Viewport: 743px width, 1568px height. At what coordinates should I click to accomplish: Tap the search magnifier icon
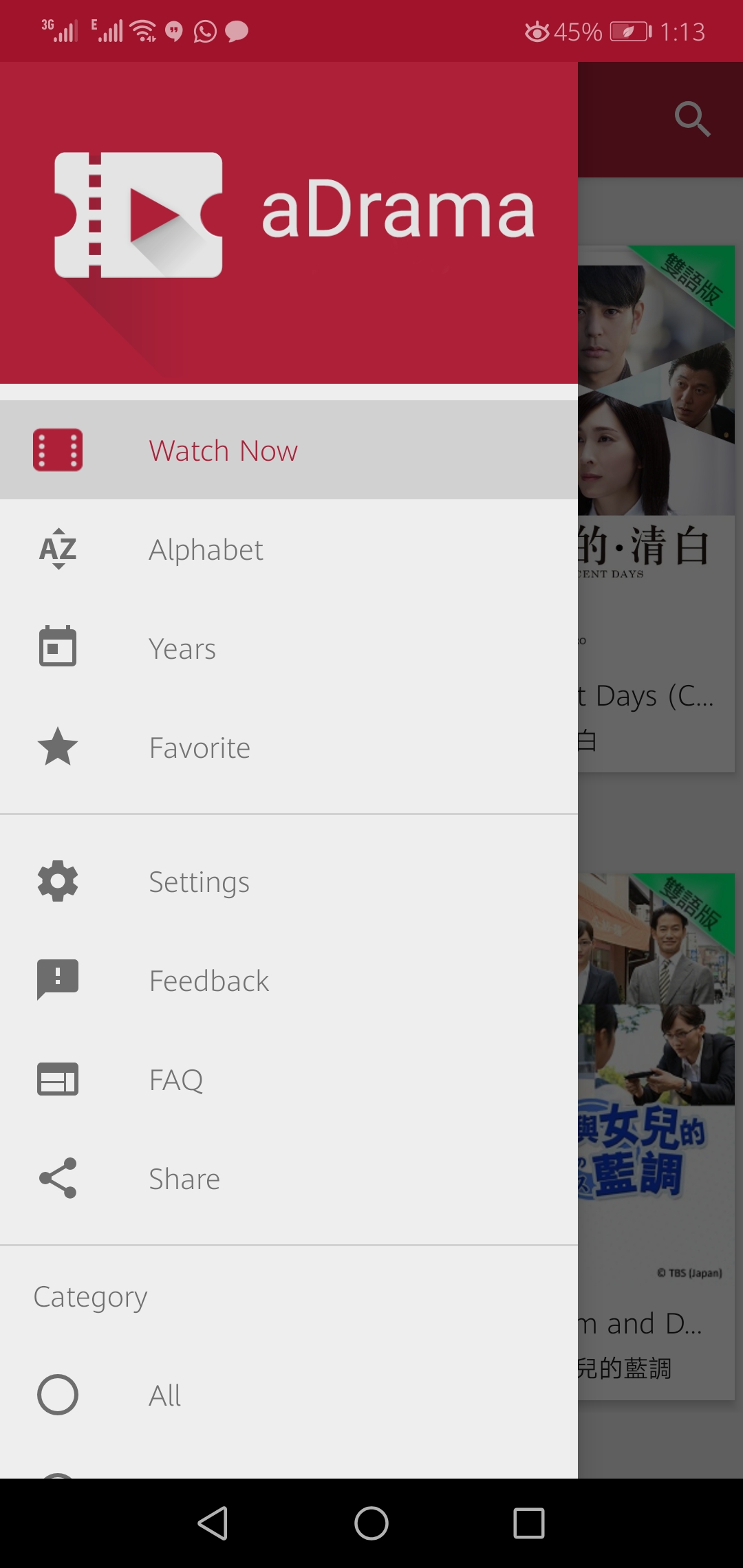(692, 120)
